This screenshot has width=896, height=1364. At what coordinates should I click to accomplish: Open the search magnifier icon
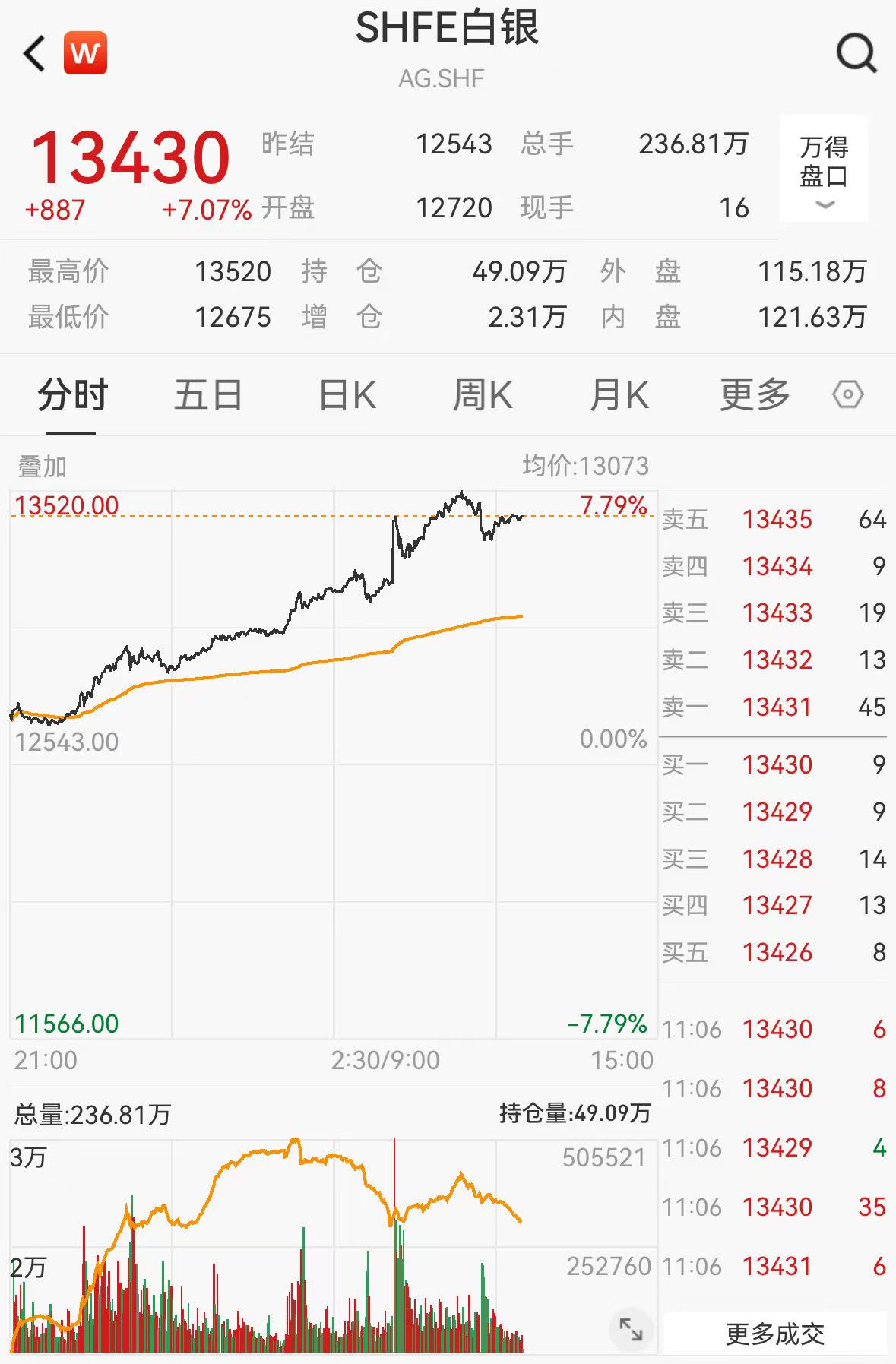856,54
